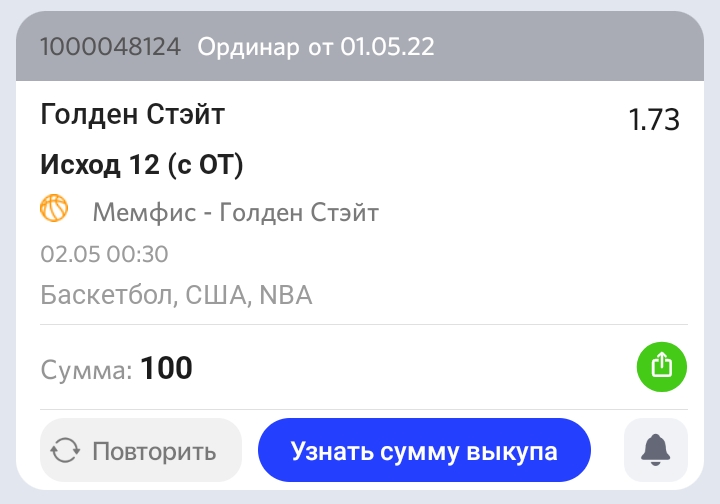Share this bet via green share icon
Screen dimensions: 720x504
click(x=662, y=366)
